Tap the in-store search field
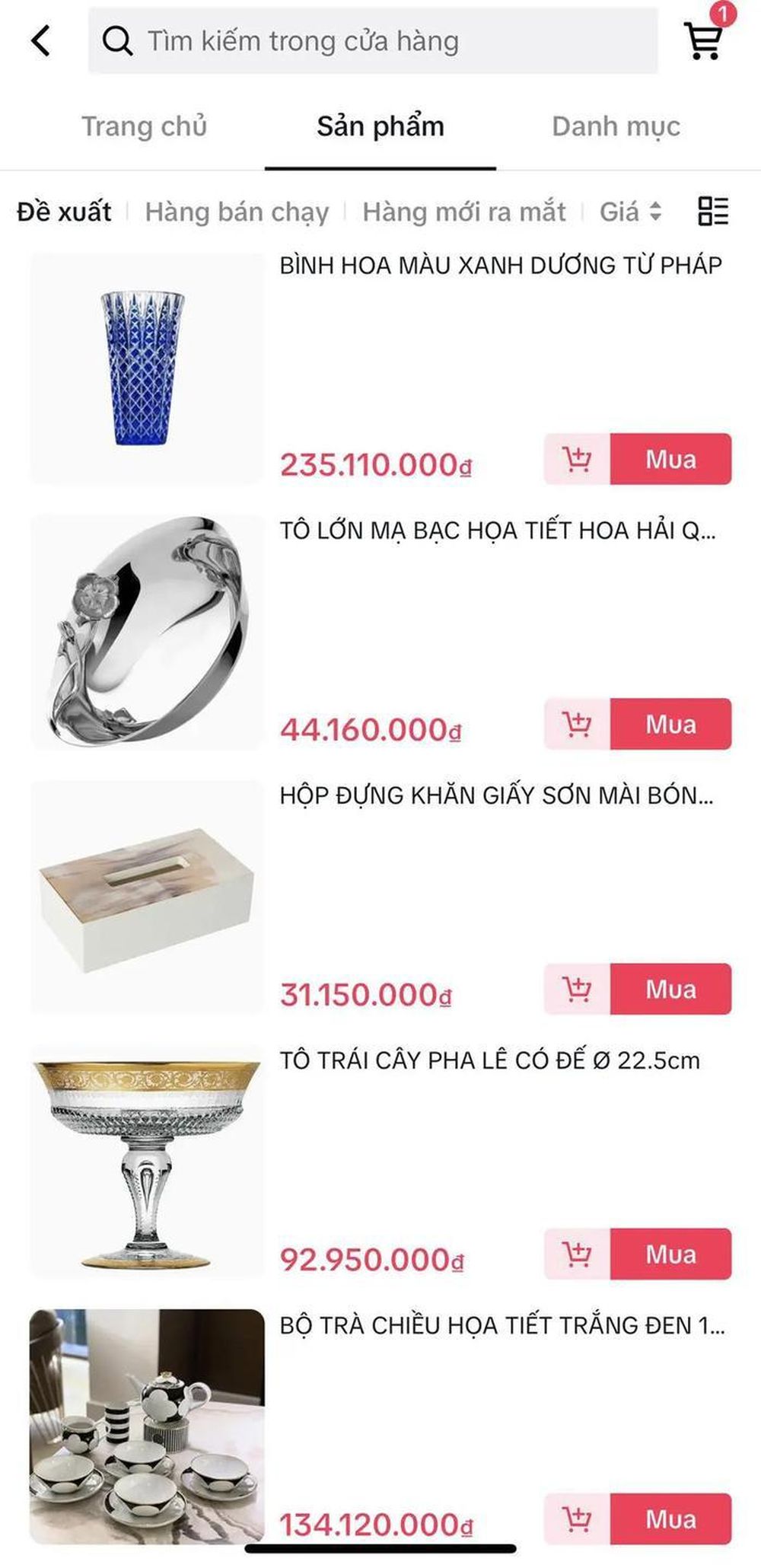This screenshot has width=761, height=1568. (373, 41)
